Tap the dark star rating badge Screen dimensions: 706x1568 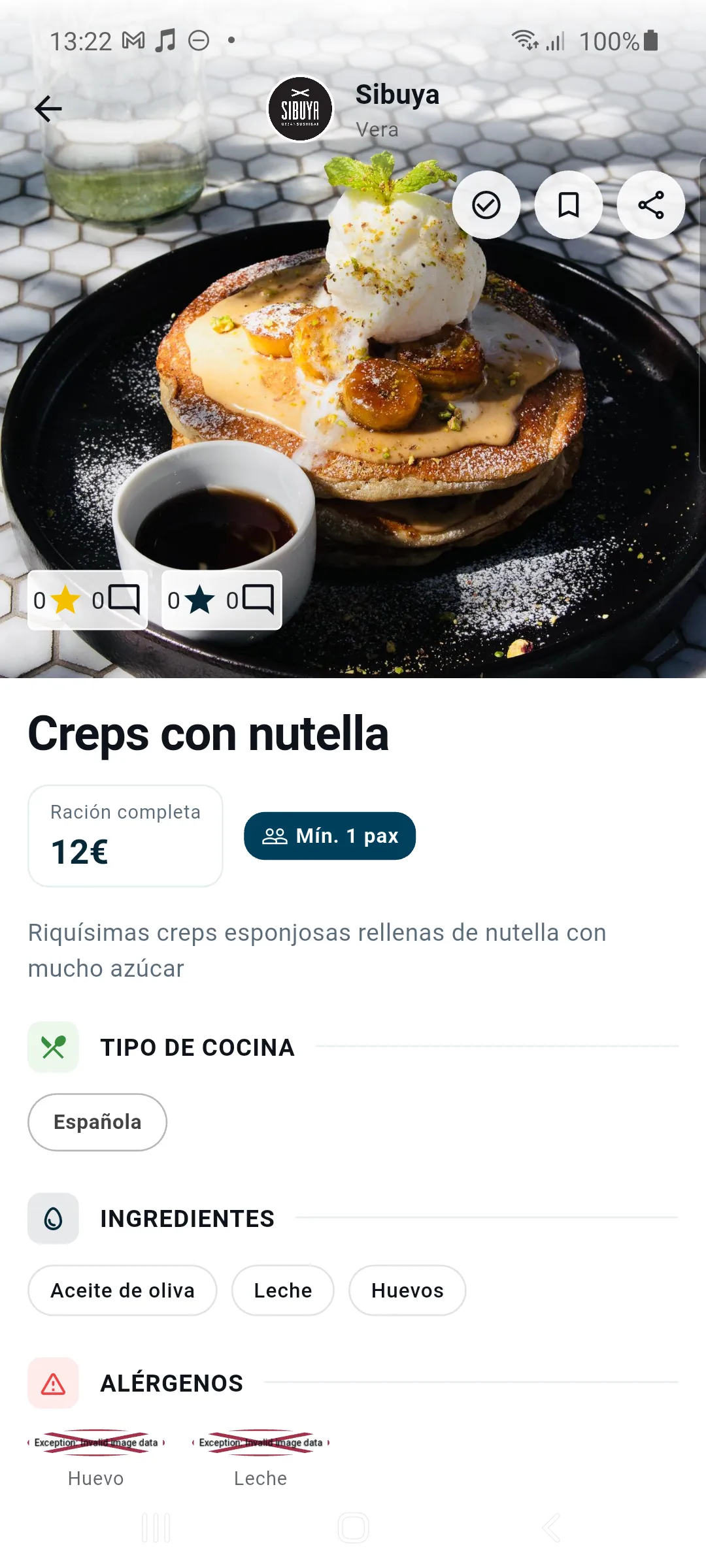click(x=201, y=601)
